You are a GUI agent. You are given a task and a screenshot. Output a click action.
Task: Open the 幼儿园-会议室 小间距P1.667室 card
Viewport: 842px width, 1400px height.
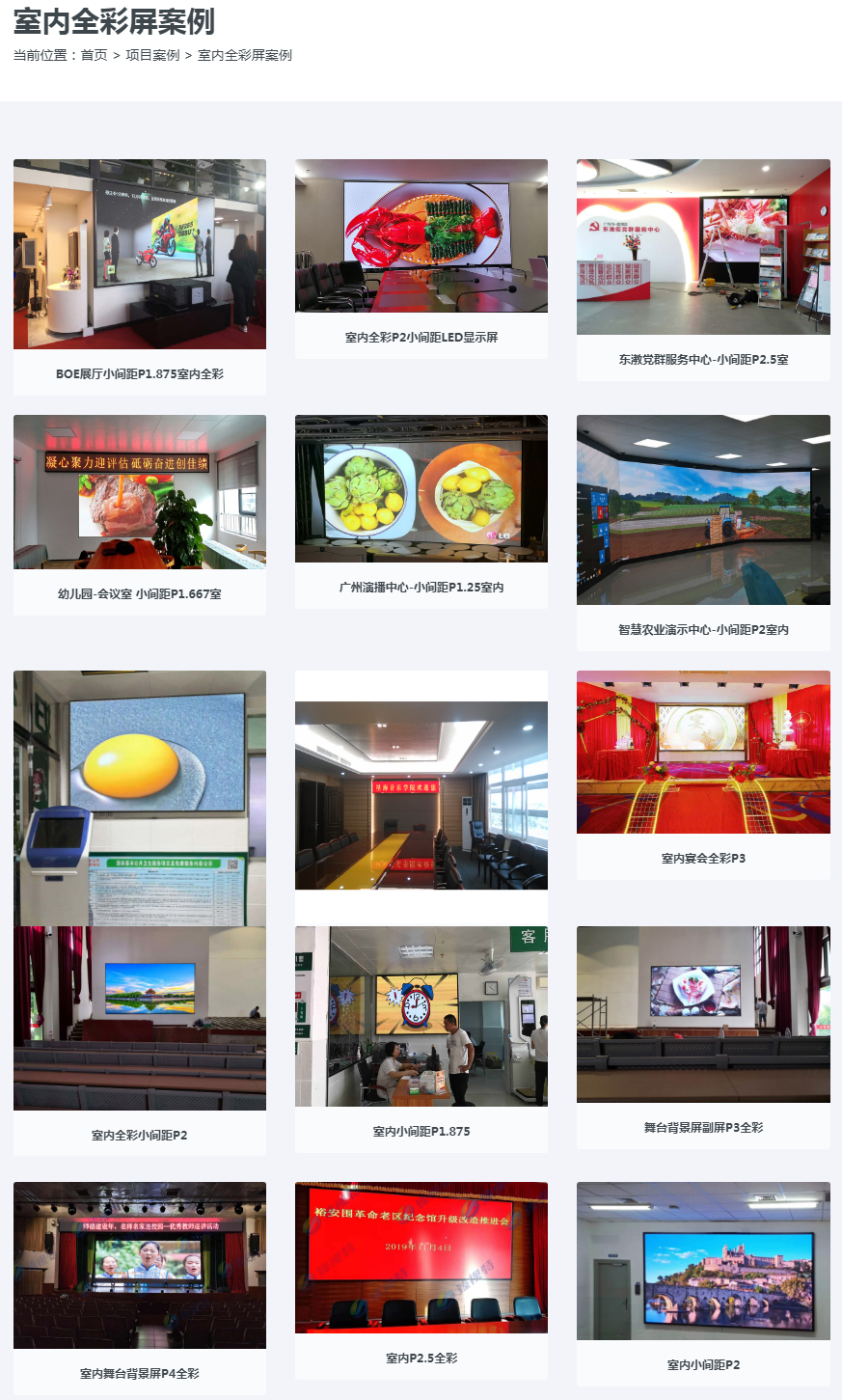[x=139, y=593]
